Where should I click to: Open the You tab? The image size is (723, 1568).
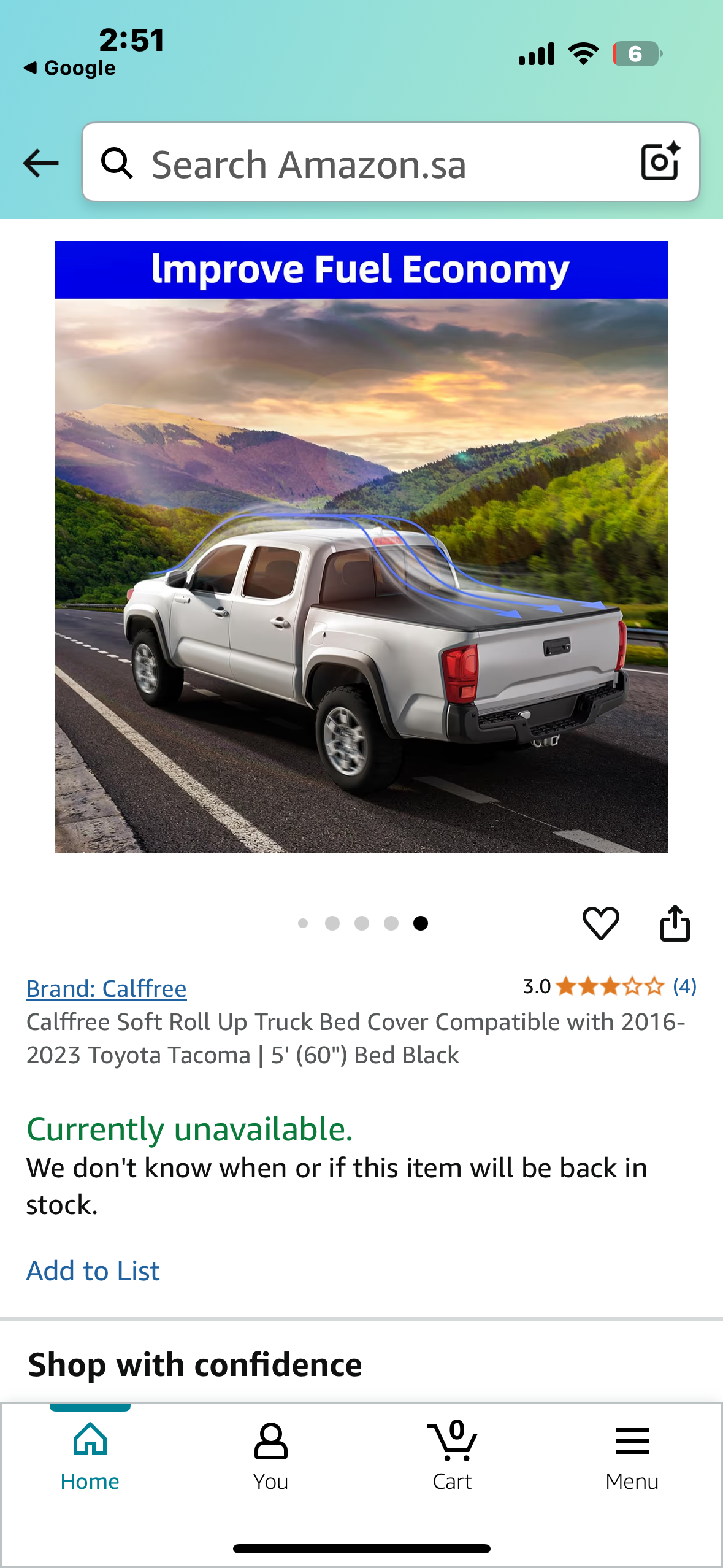point(270,1458)
